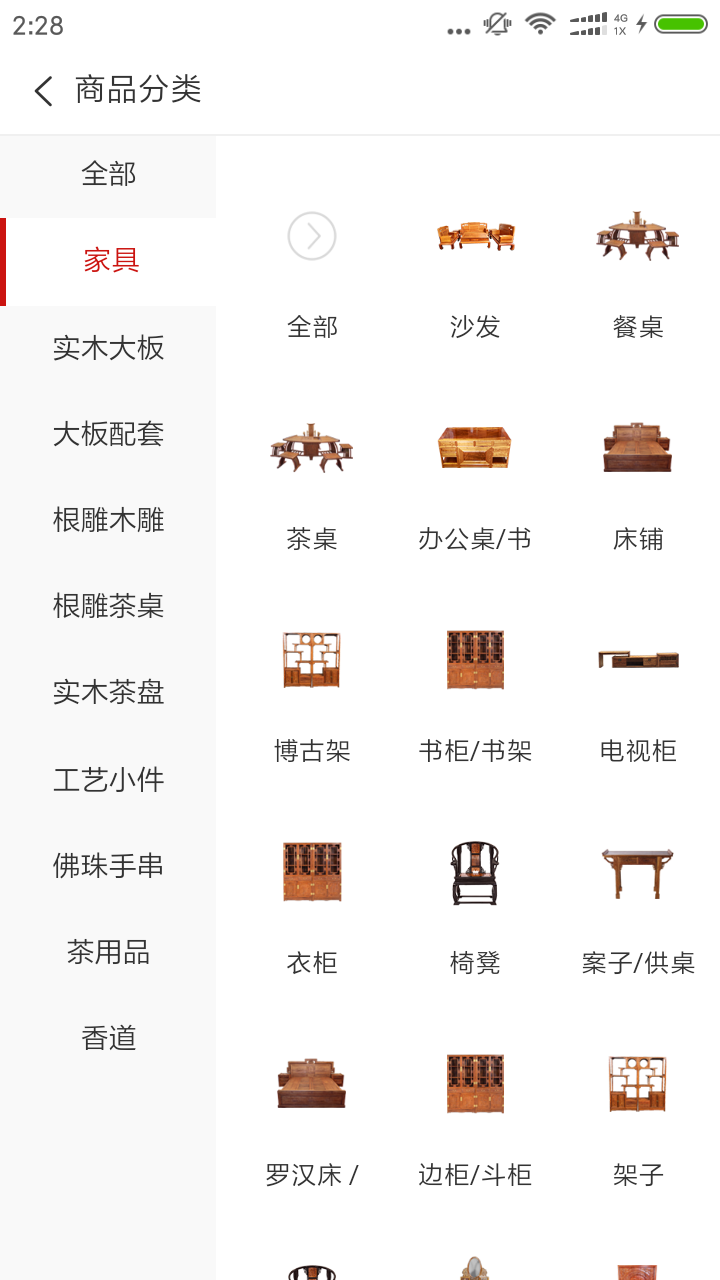Select the 茶用品 category
The image size is (720, 1280).
point(108,952)
